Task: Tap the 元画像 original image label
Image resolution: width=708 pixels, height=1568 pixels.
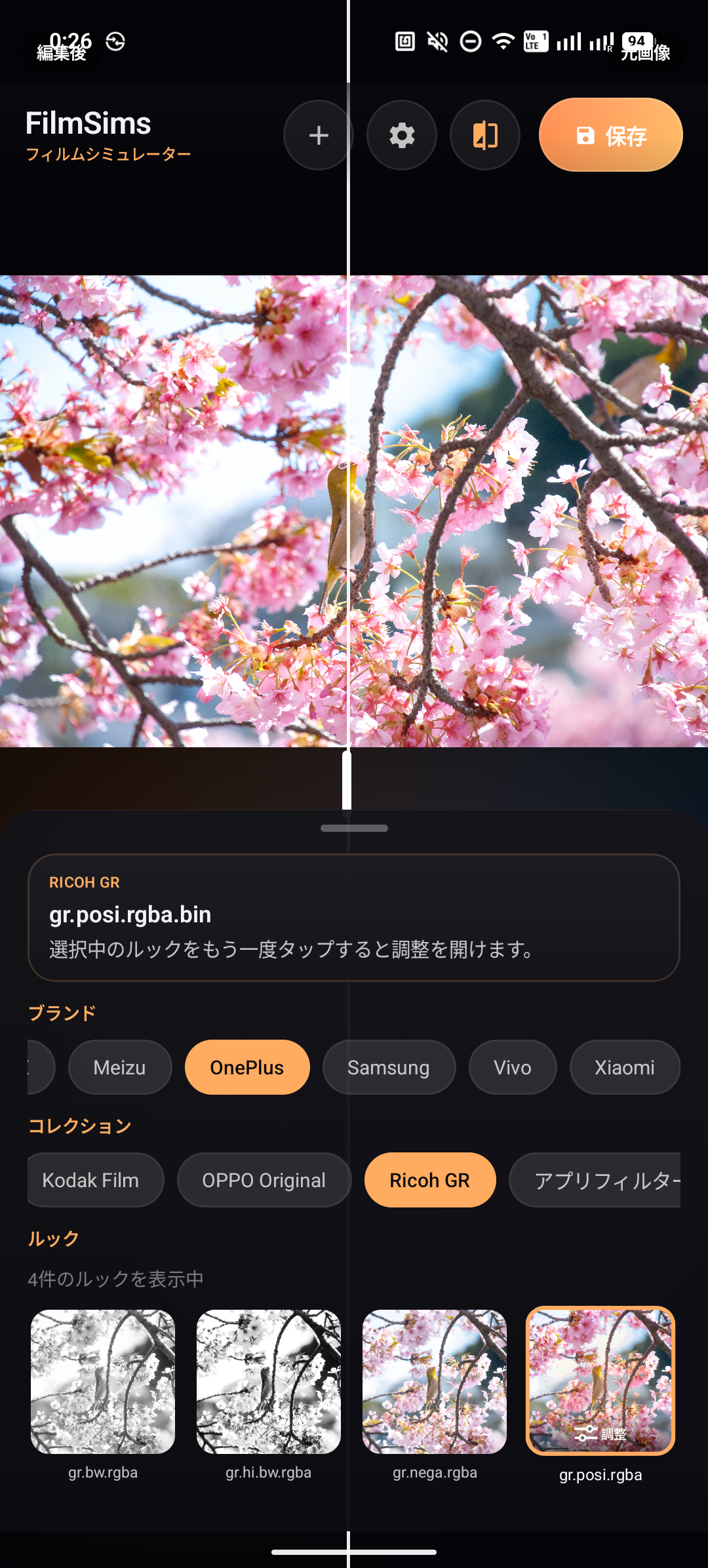Action: tap(645, 54)
